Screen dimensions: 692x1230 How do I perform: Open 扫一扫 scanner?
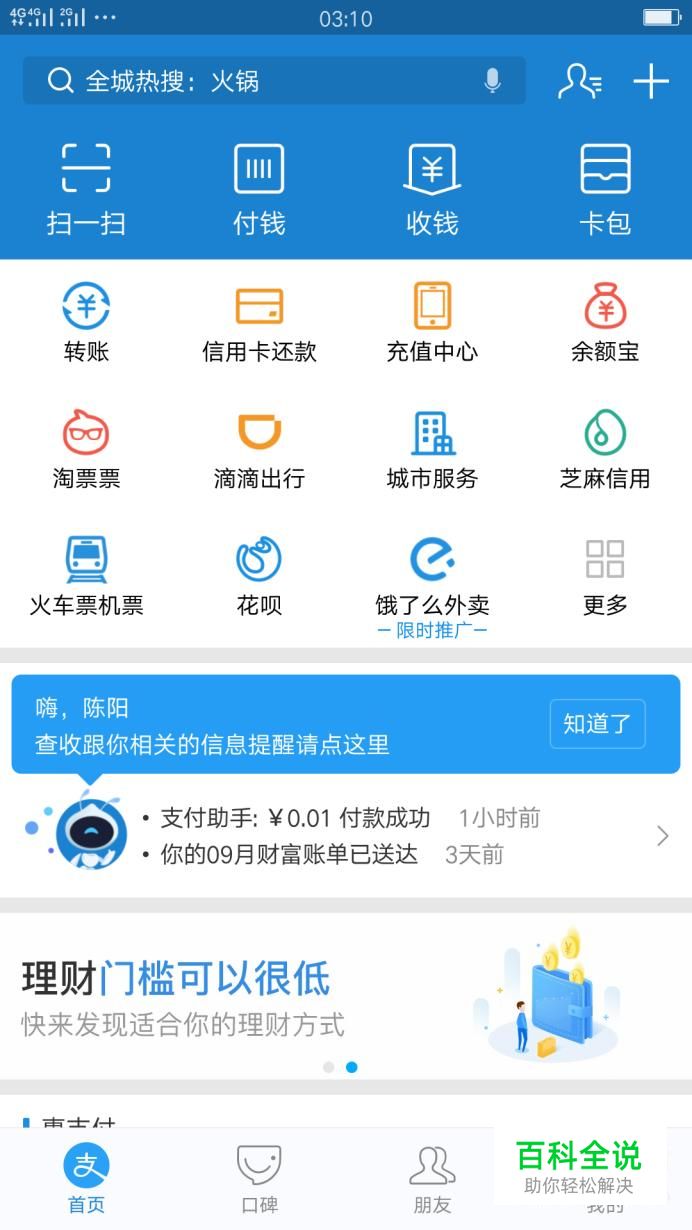pos(86,189)
